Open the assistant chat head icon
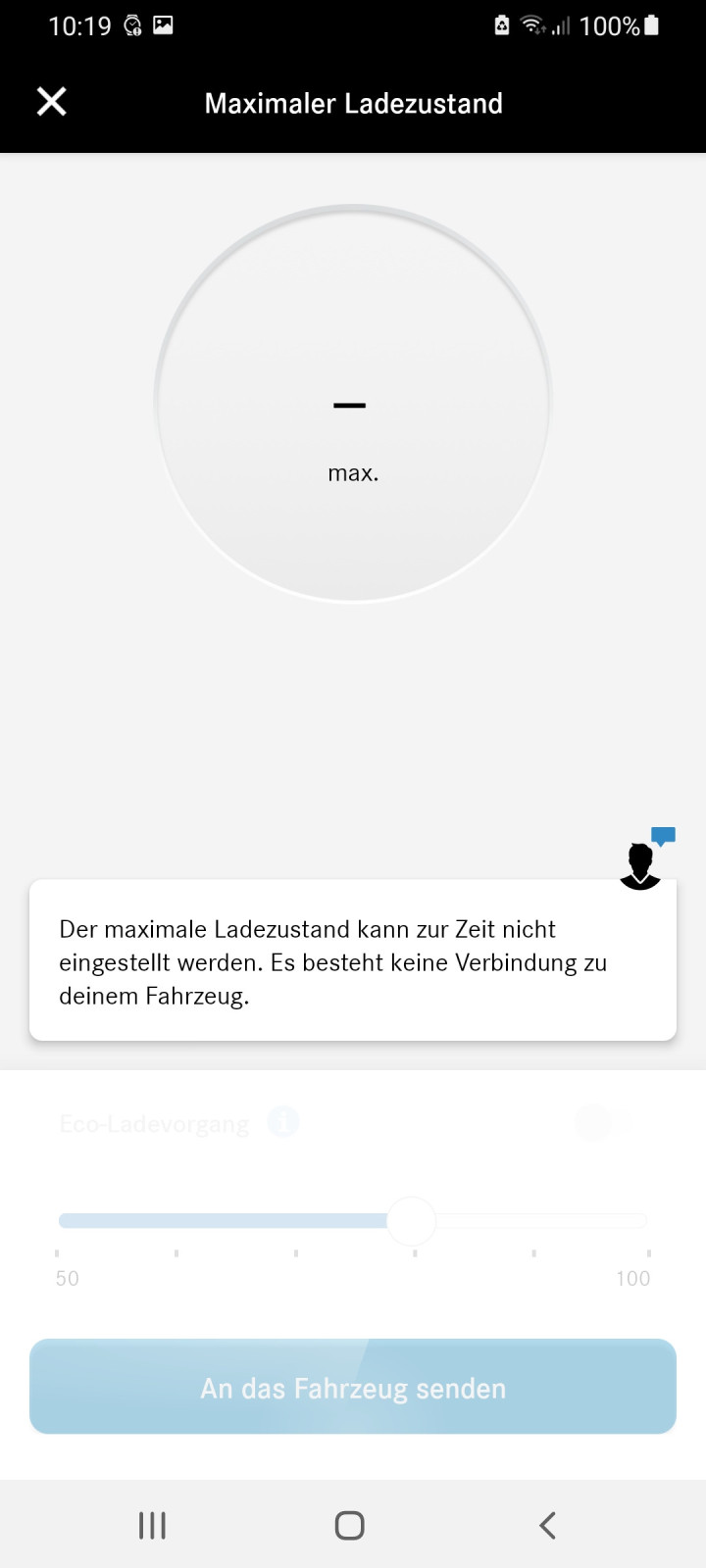Image resolution: width=706 pixels, height=1568 pixels. [x=640, y=867]
